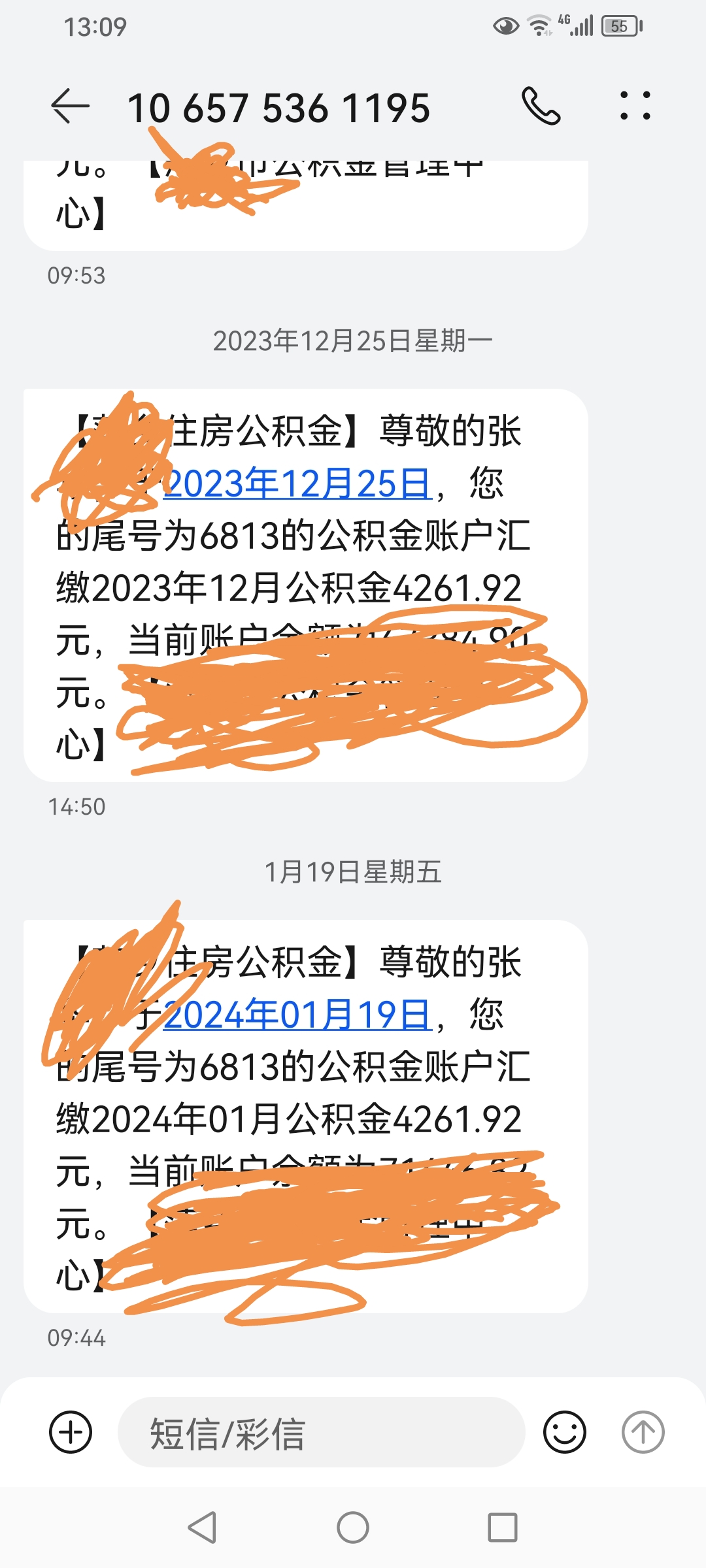Open the recent apps view
The image size is (706, 1568).
click(503, 1527)
